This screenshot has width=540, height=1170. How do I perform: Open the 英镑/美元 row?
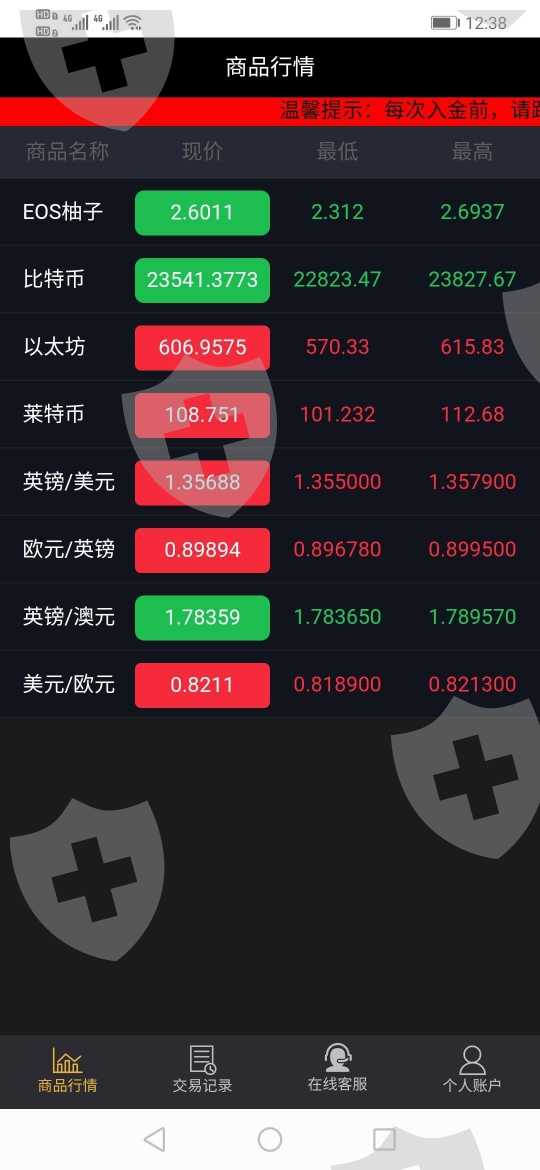pyautogui.click(x=270, y=482)
